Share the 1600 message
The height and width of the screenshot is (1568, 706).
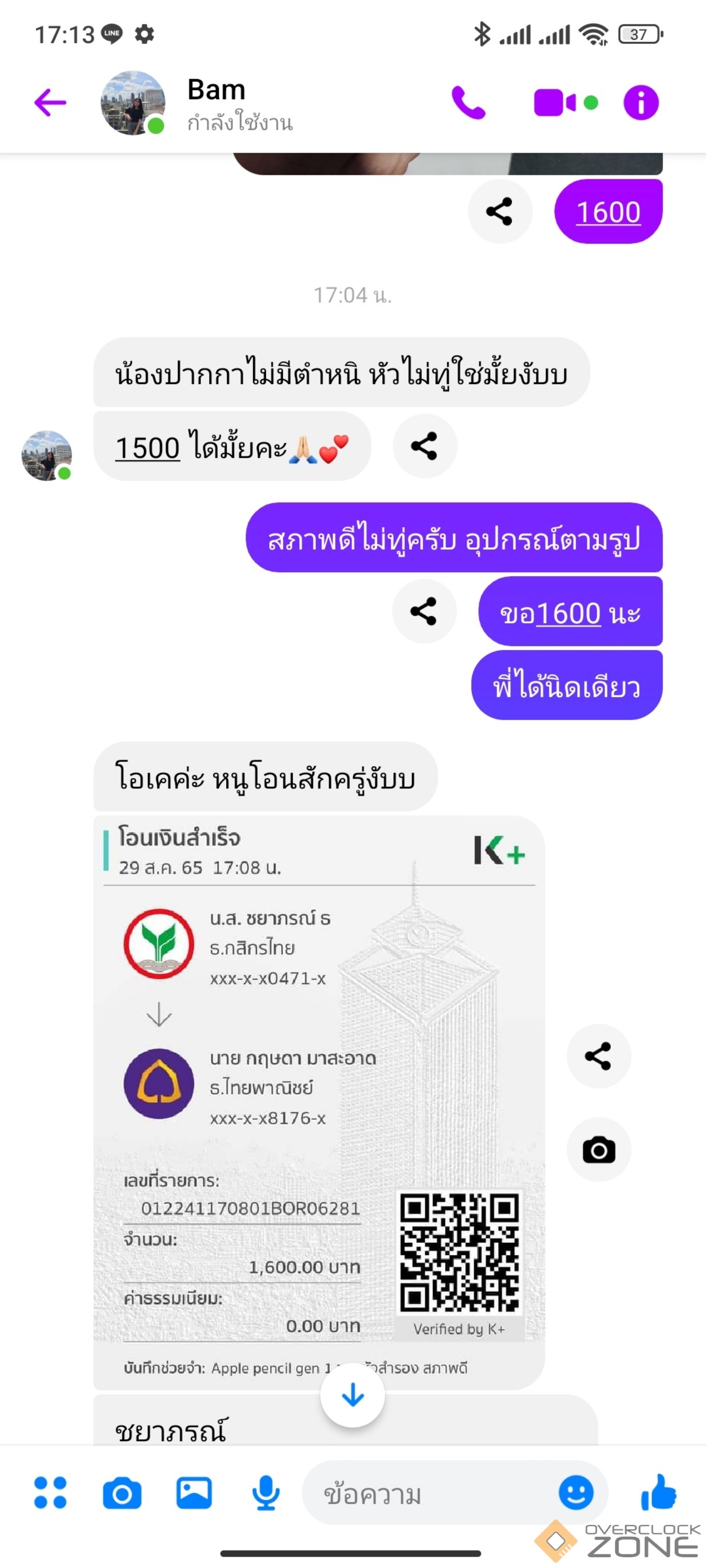(499, 212)
